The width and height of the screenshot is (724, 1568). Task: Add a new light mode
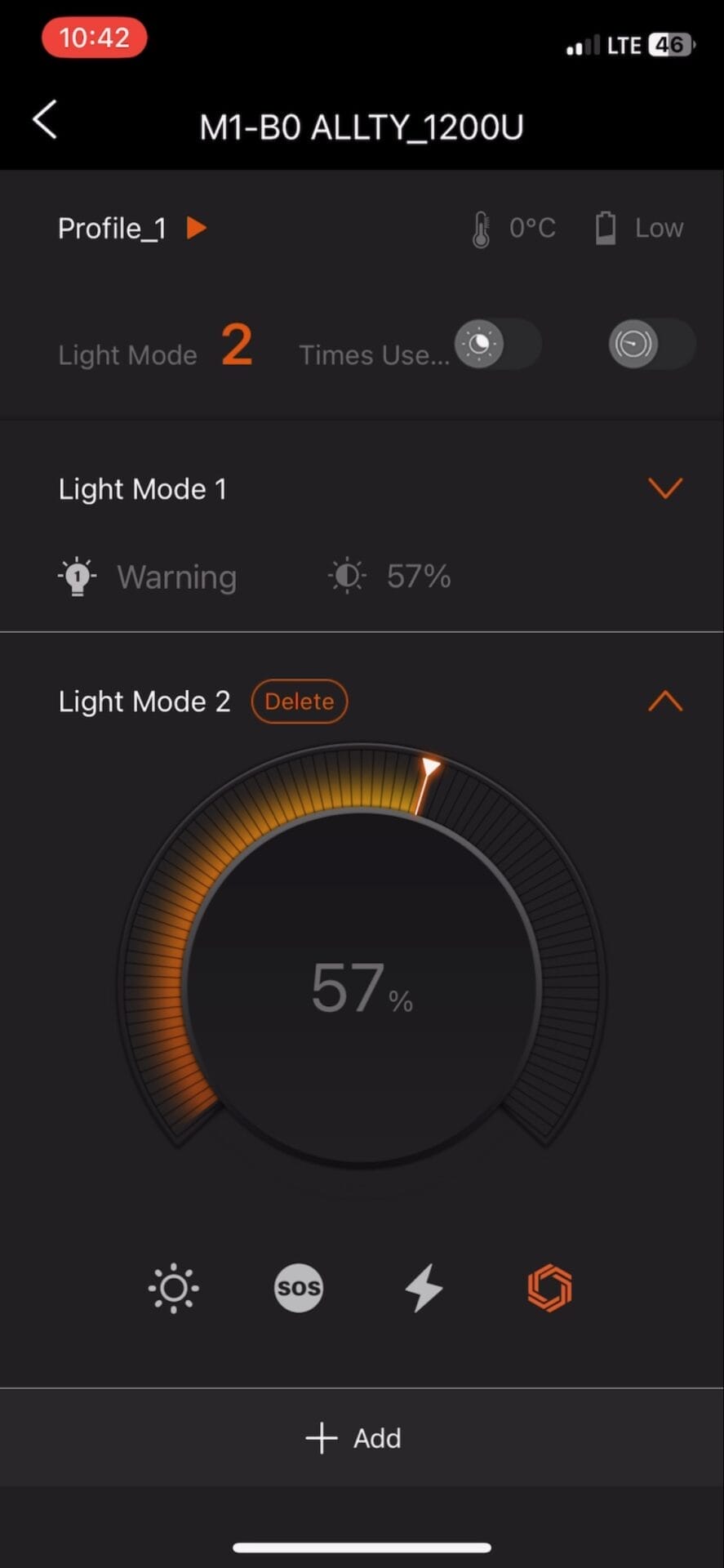[x=353, y=1438]
